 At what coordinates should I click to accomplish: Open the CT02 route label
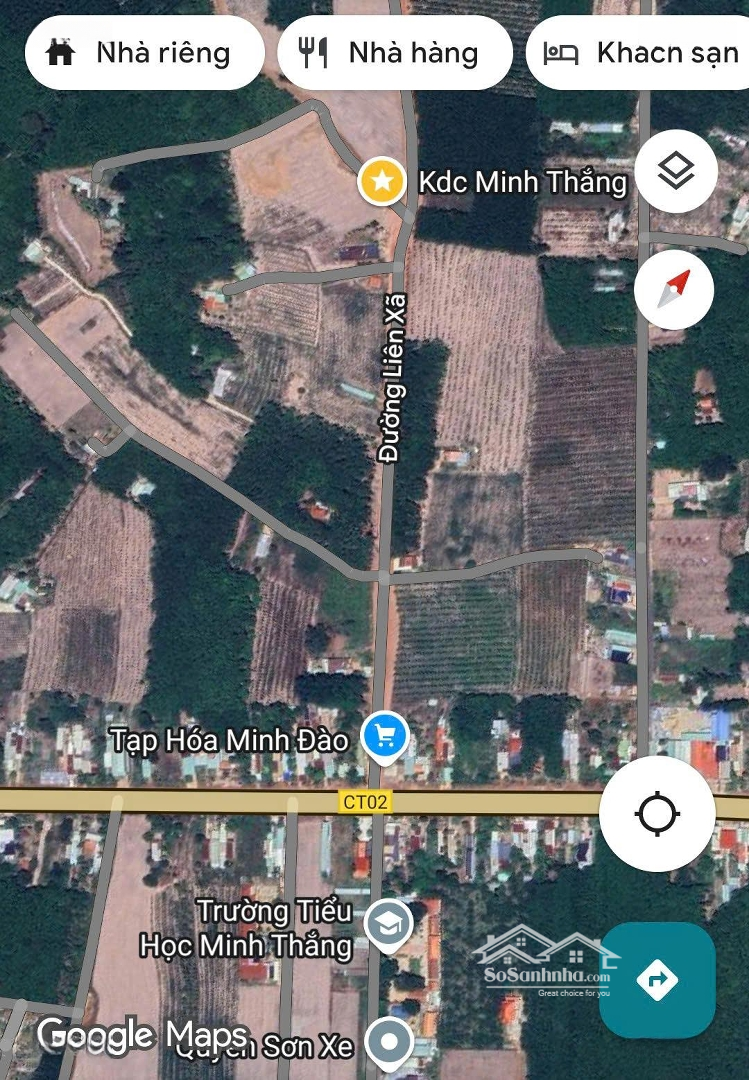point(364,801)
